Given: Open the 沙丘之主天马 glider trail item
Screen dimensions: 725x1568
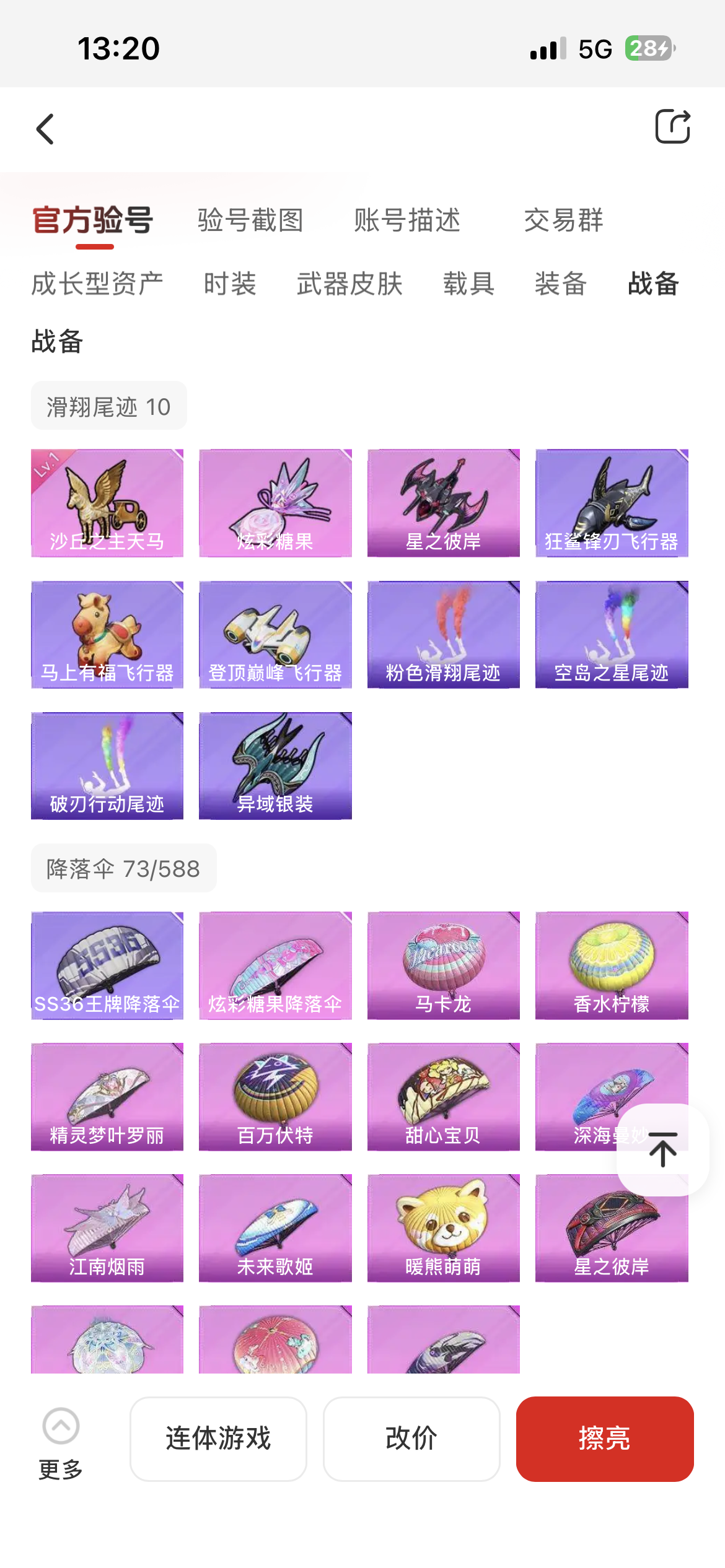Looking at the screenshot, I should 107,503.
